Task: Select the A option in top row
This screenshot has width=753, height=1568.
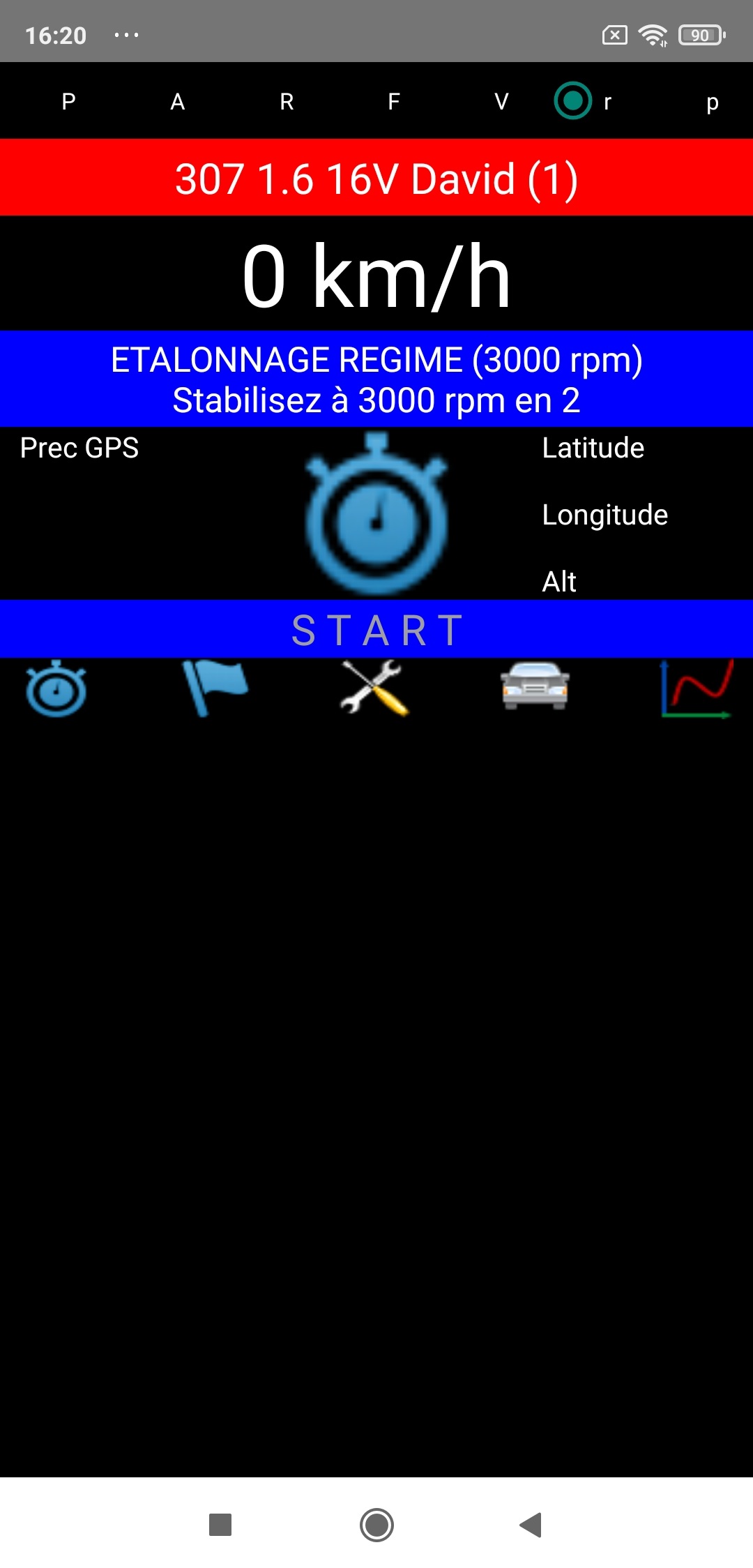Action: (x=178, y=102)
